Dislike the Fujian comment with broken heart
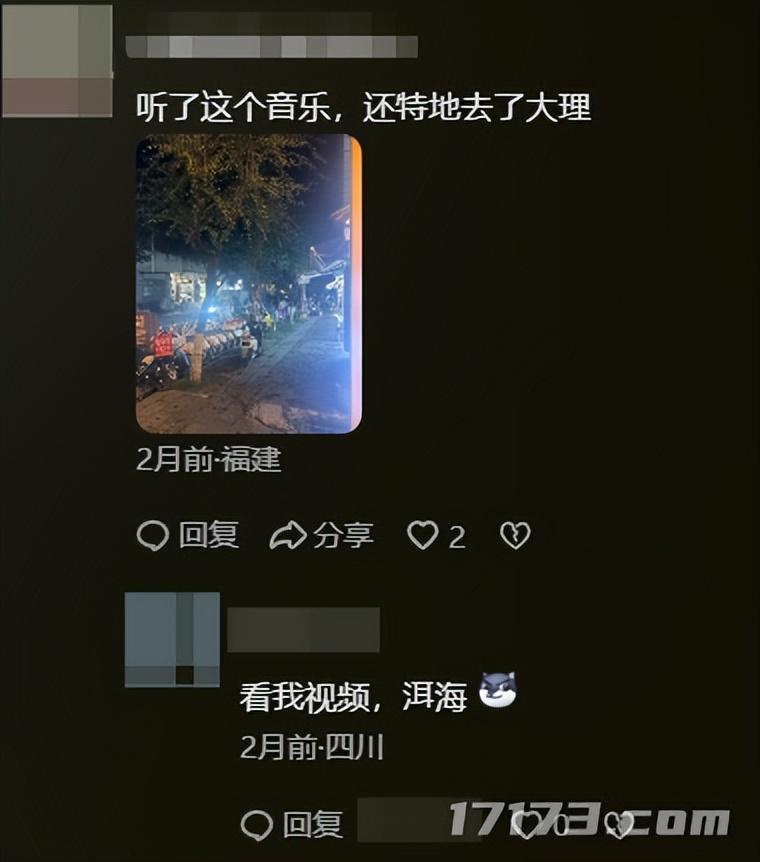The height and width of the screenshot is (862, 760). 515,536
